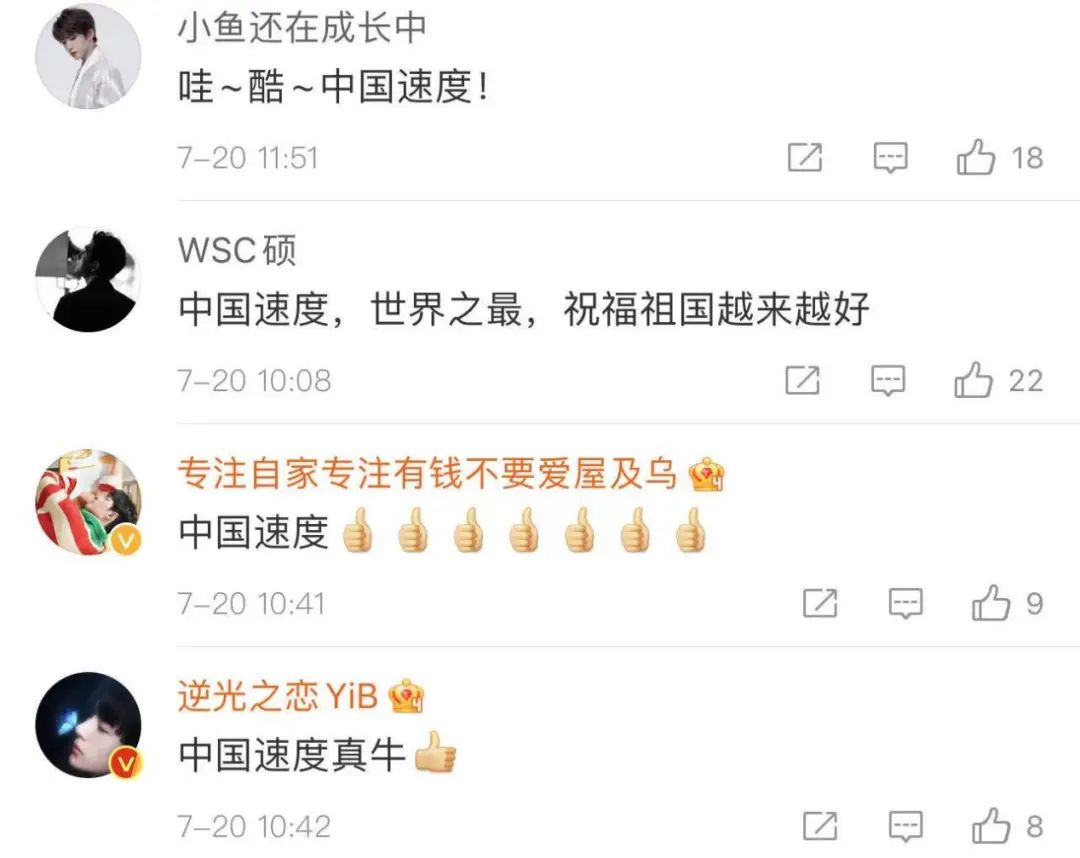Repost the comment posted at 10:41
This screenshot has width=1080, height=858.
point(820,603)
